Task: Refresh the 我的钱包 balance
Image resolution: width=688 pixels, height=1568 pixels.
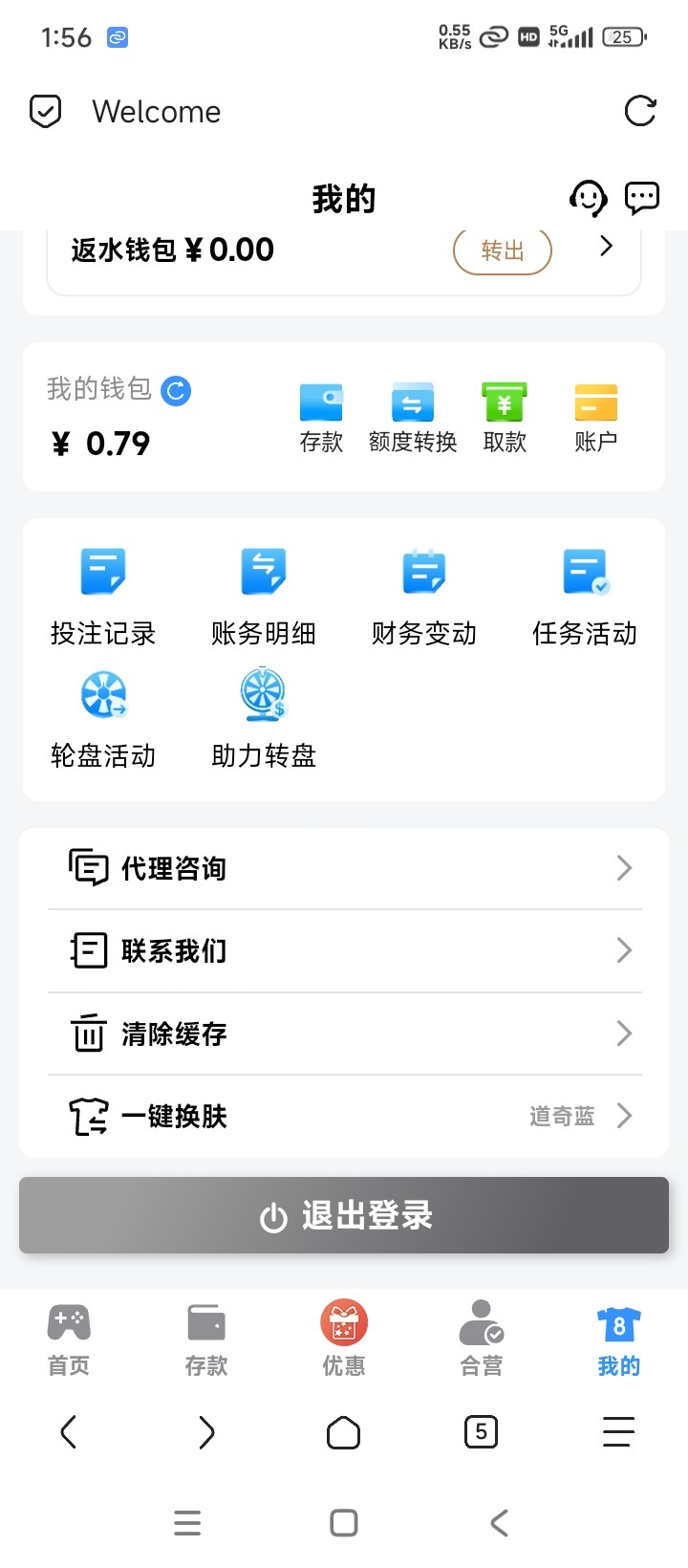Action: [176, 390]
